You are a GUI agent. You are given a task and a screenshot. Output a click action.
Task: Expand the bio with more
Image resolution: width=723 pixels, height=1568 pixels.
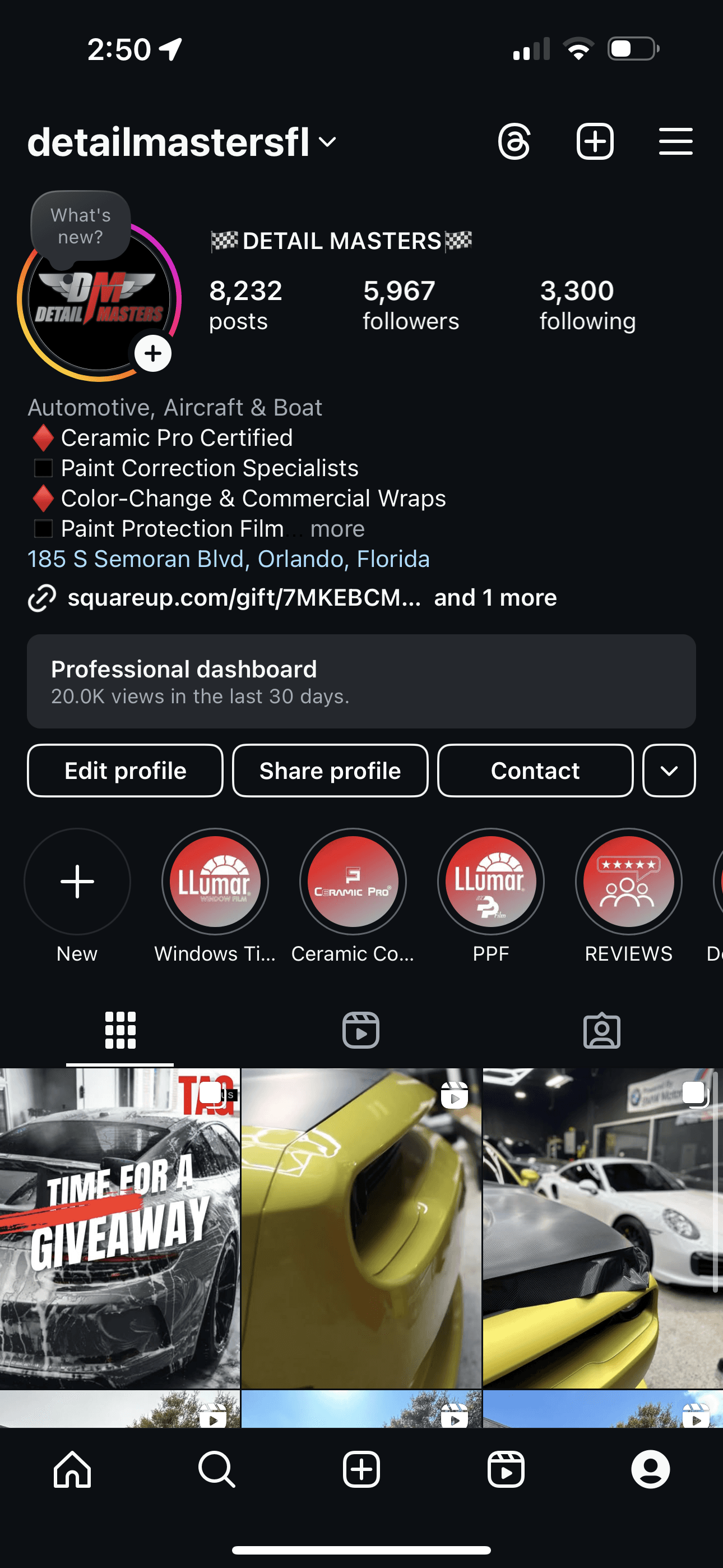[x=337, y=529]
